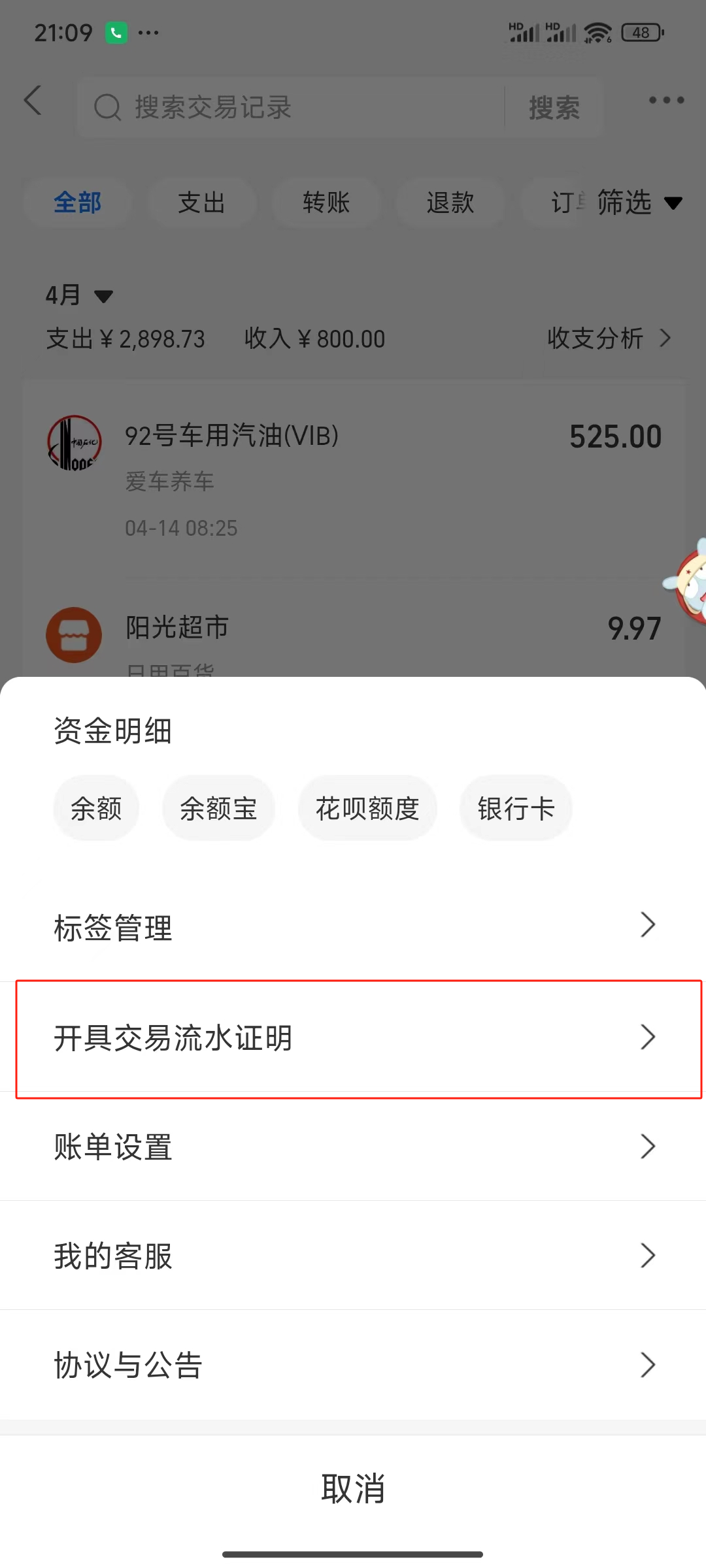The image size is (706, 1568).
Task: Open 开具交易流水证明
Action: point(353,1037)
